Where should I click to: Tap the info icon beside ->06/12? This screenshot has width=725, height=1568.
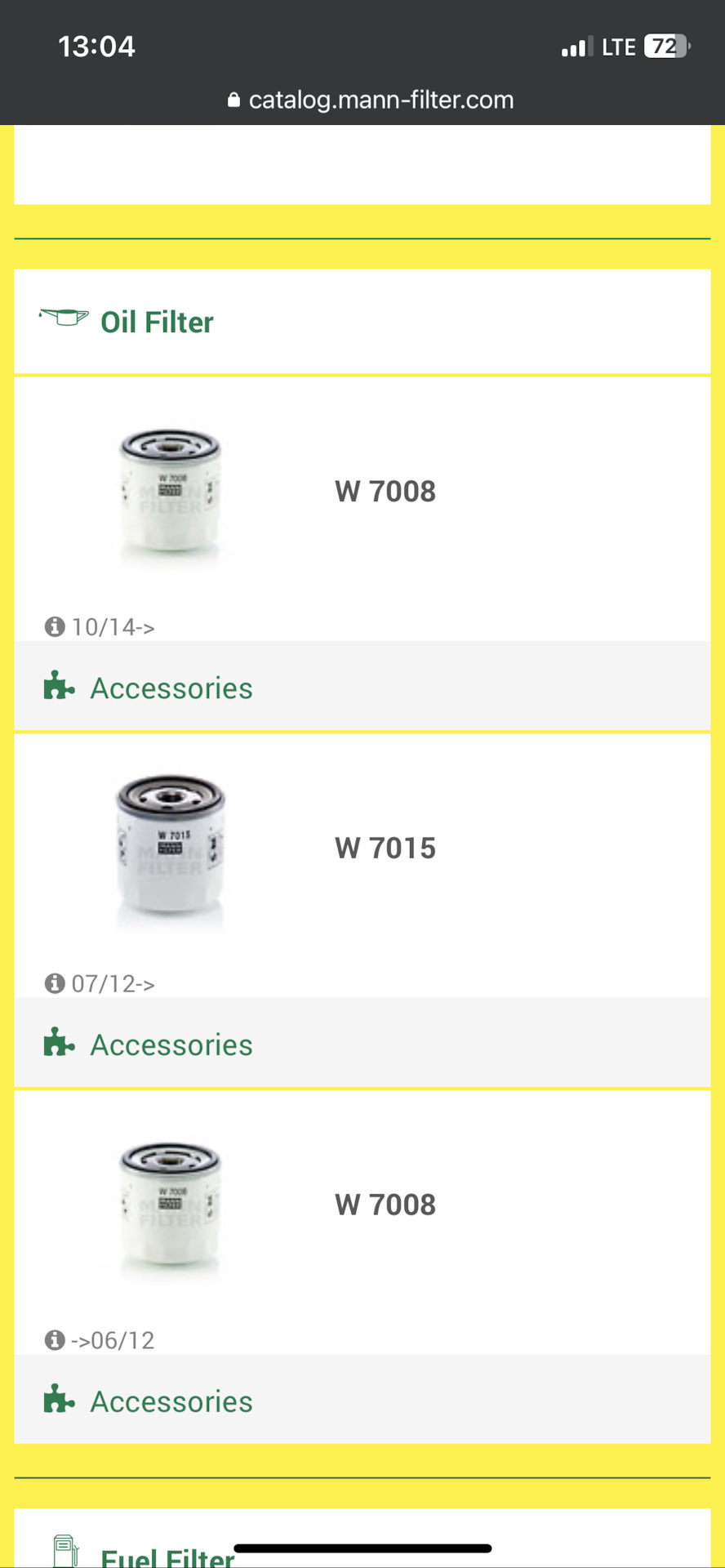tap(55, 1340)
